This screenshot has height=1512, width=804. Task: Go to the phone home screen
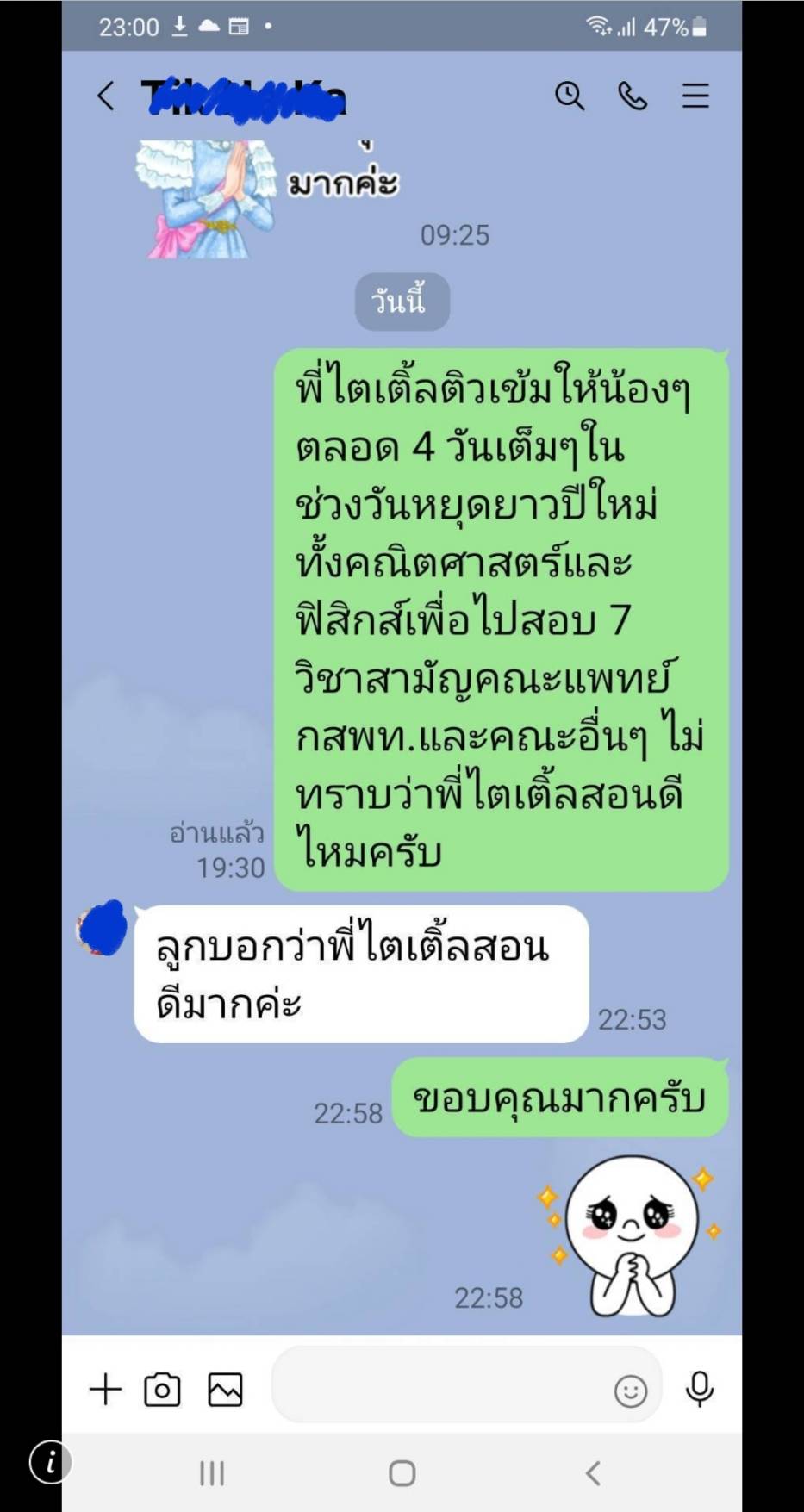pyautogui.click(x=402, y=1473)
